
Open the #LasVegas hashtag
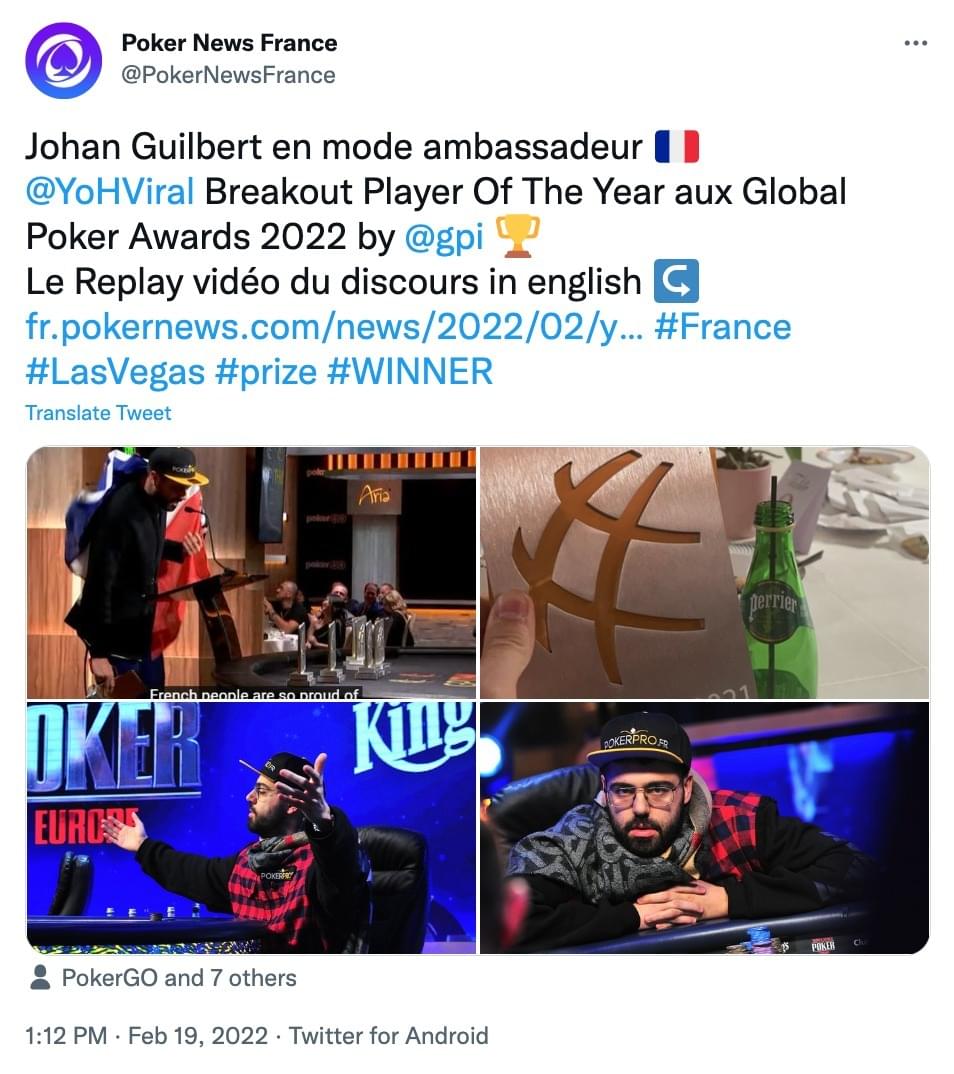(115, 372)
